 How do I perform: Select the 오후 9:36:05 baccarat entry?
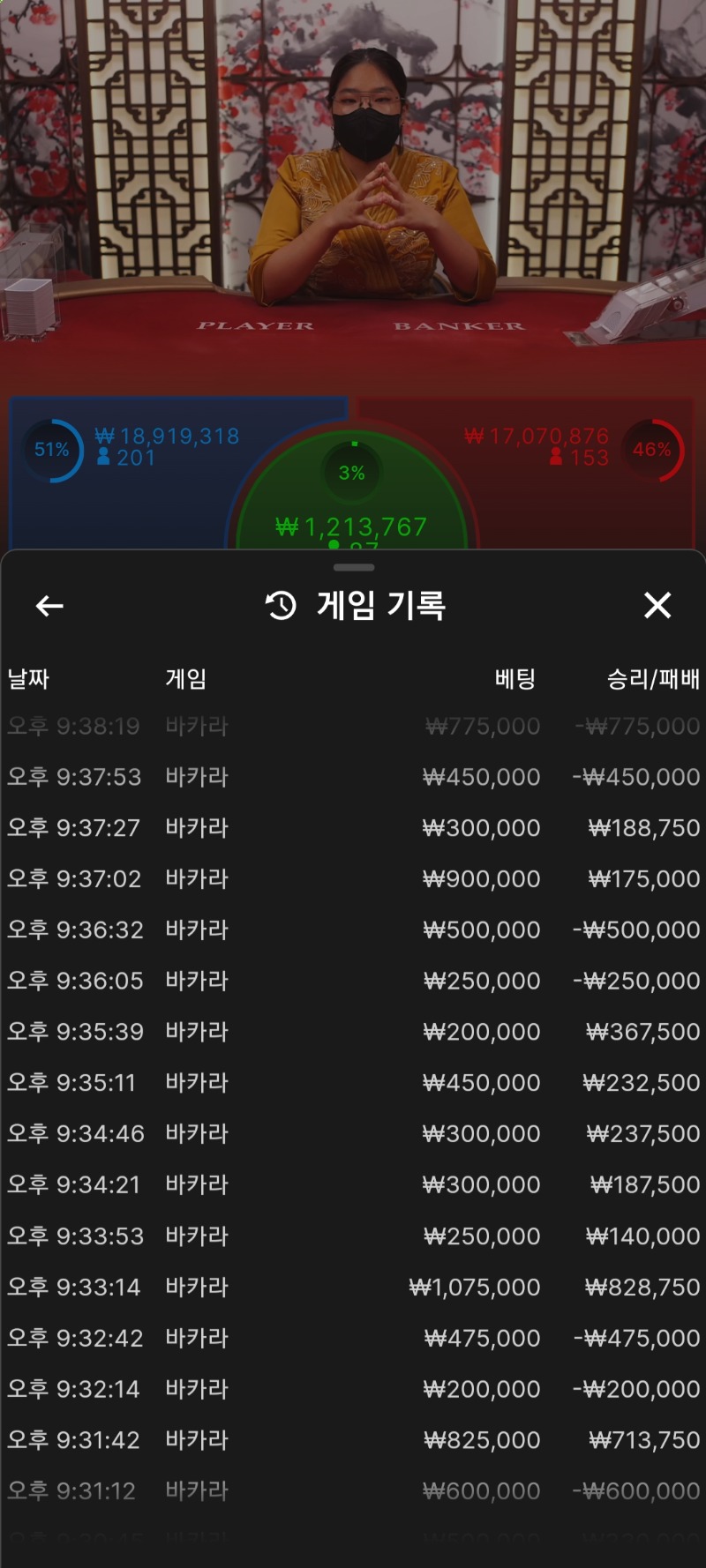click(x=353, y=981)
